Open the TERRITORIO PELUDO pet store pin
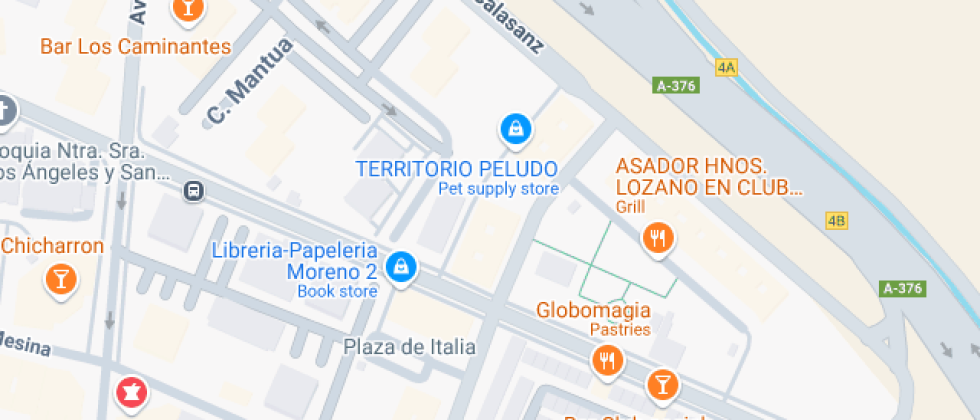This screenshot has height=420, width=980. coord(515,129)
